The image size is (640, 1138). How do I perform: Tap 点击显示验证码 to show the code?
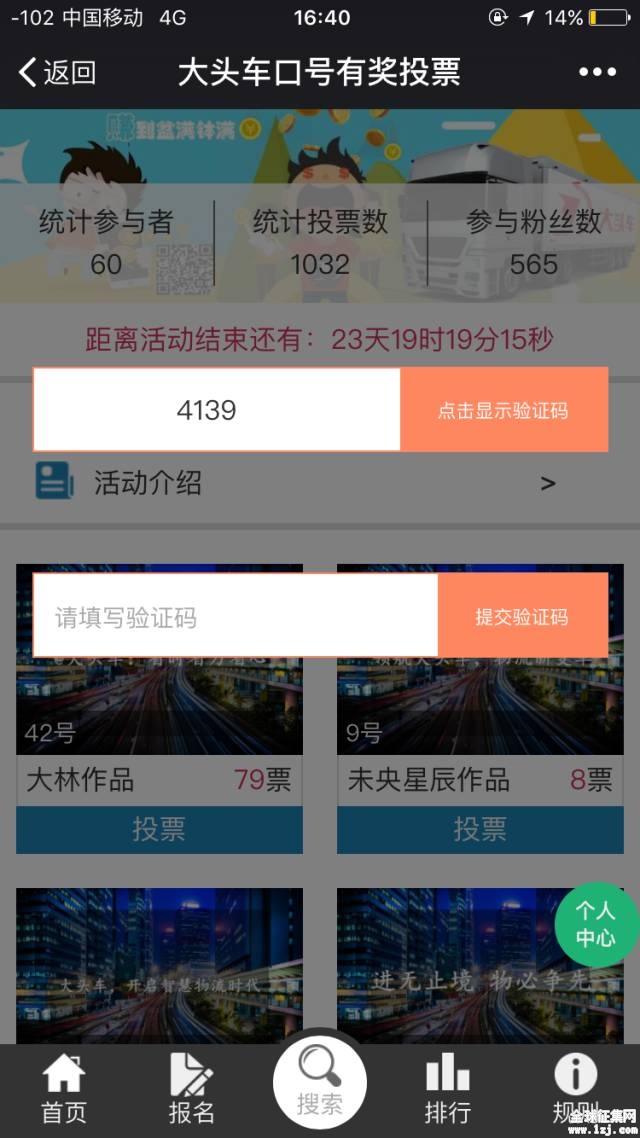coord(503,410)
